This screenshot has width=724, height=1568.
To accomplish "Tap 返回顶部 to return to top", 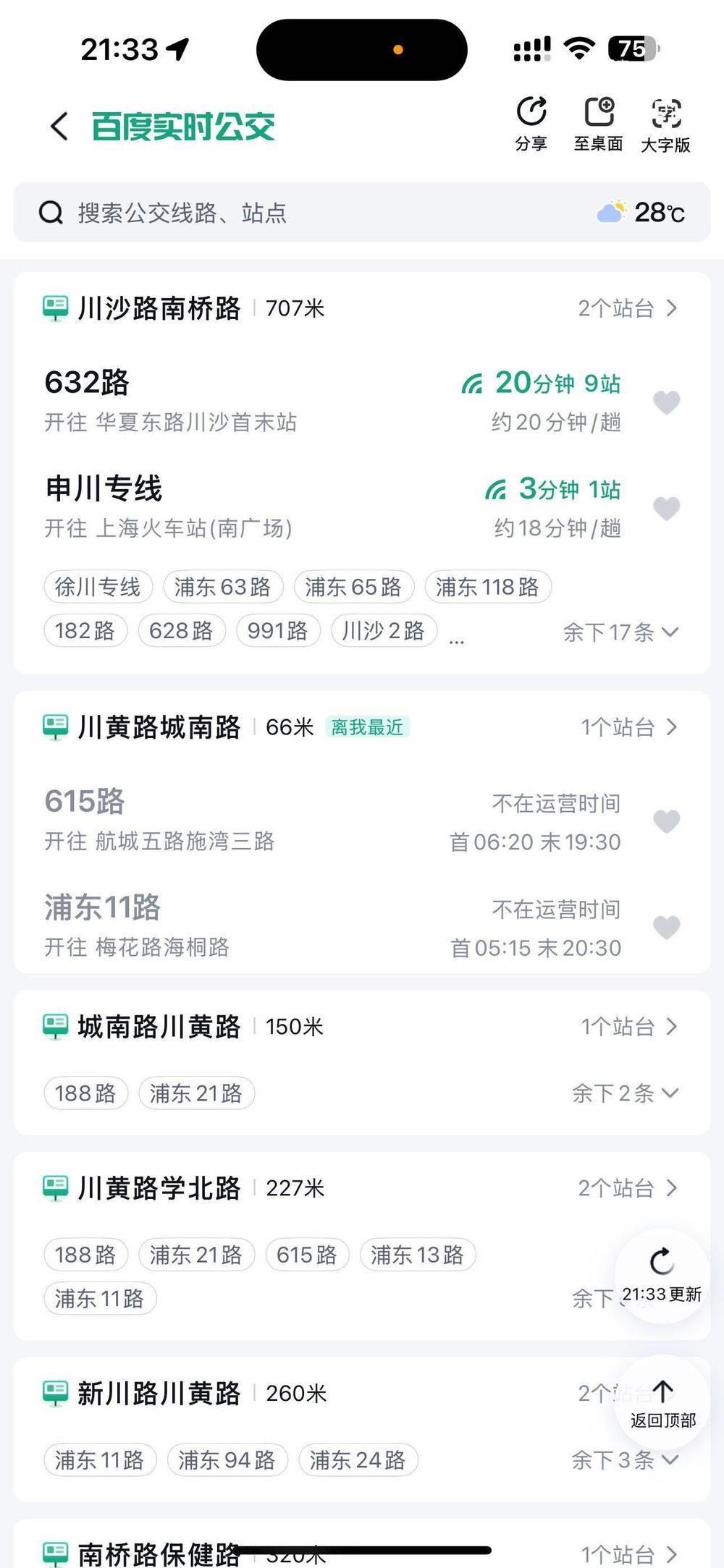I will (662, 1403).
